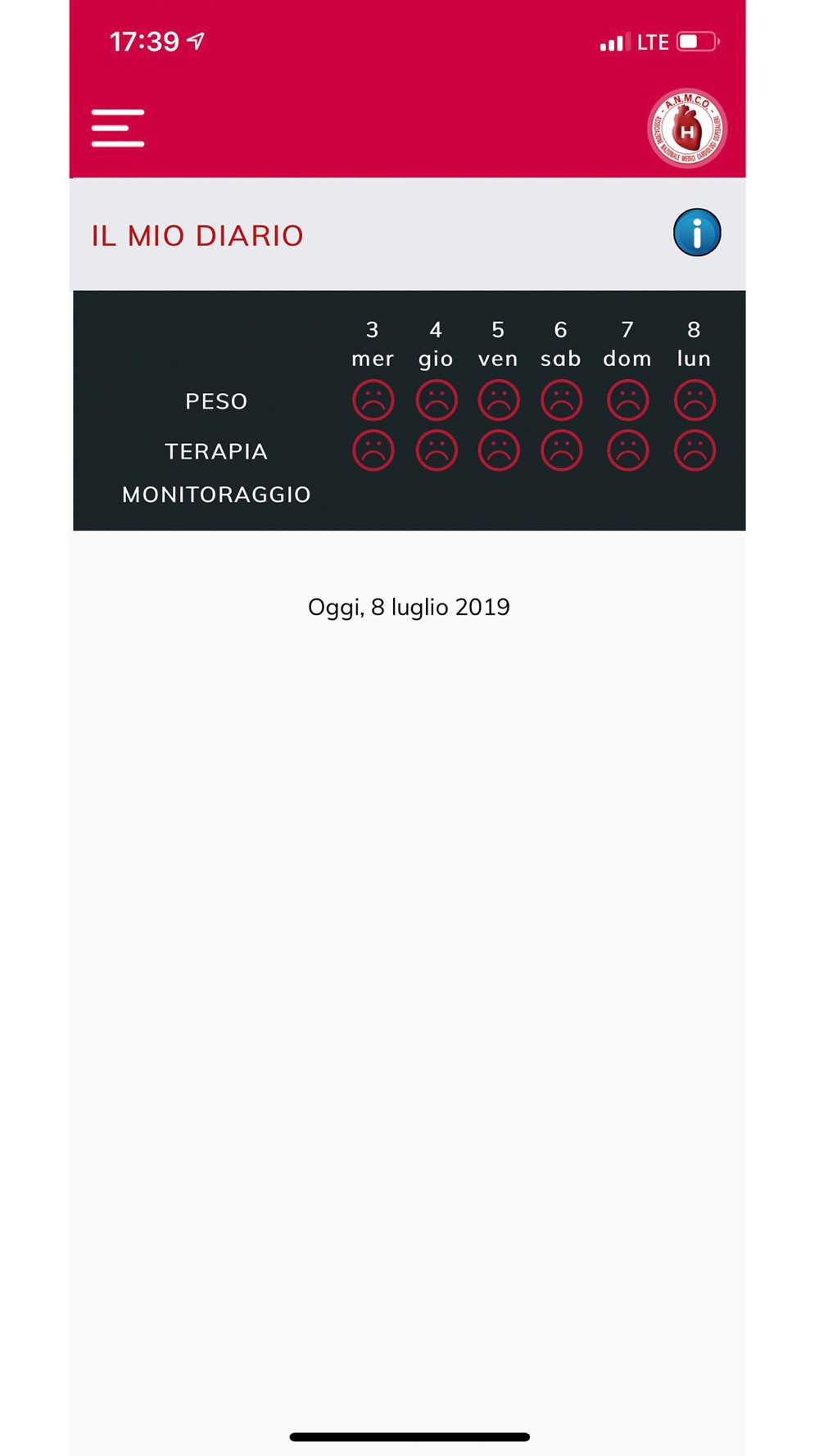Open Terapia entry for 6 sab

pyautogui.click(x=561, y=450)
